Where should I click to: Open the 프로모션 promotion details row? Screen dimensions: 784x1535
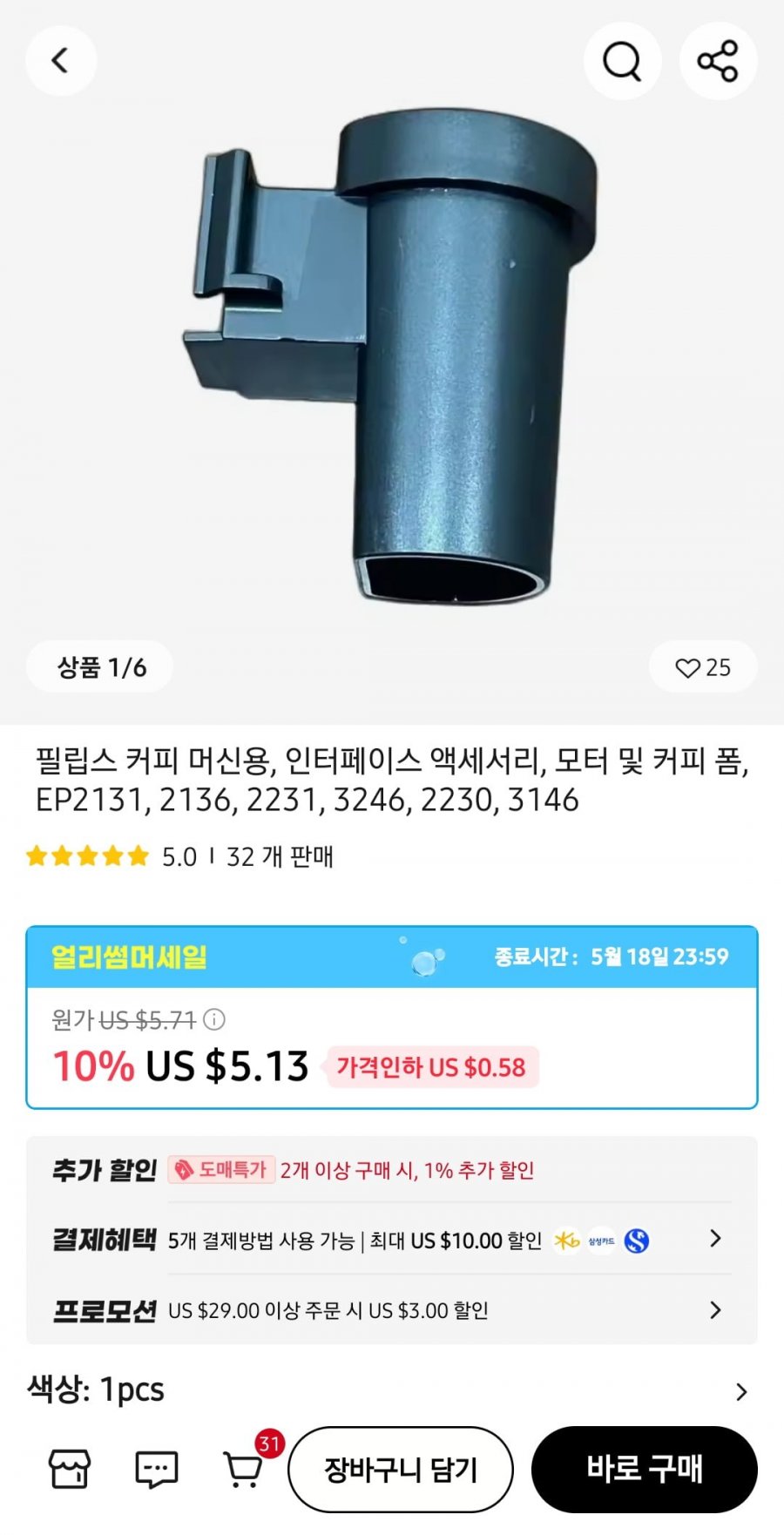point(392,1310)
